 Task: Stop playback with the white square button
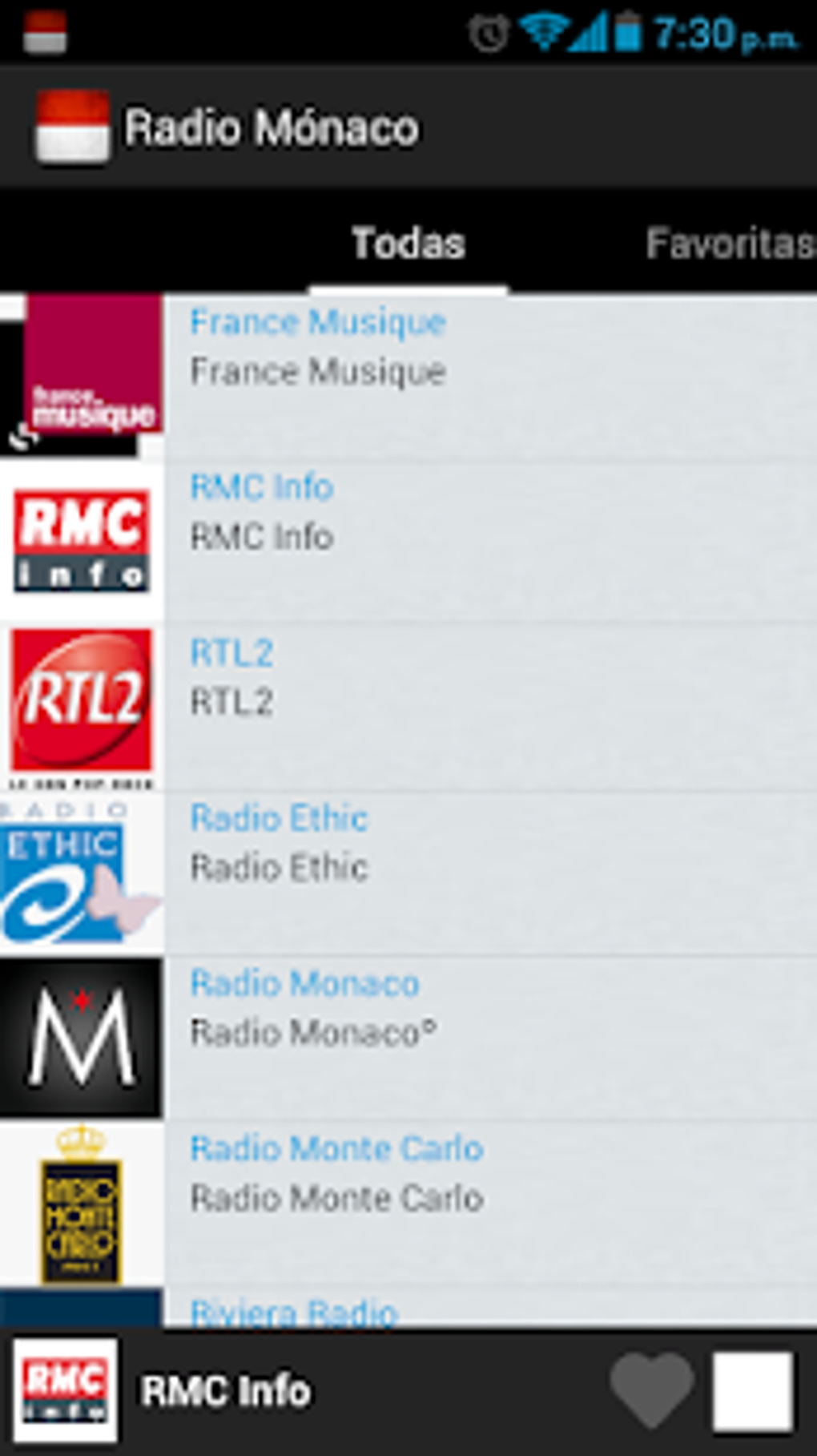[x=753, y=1390]
